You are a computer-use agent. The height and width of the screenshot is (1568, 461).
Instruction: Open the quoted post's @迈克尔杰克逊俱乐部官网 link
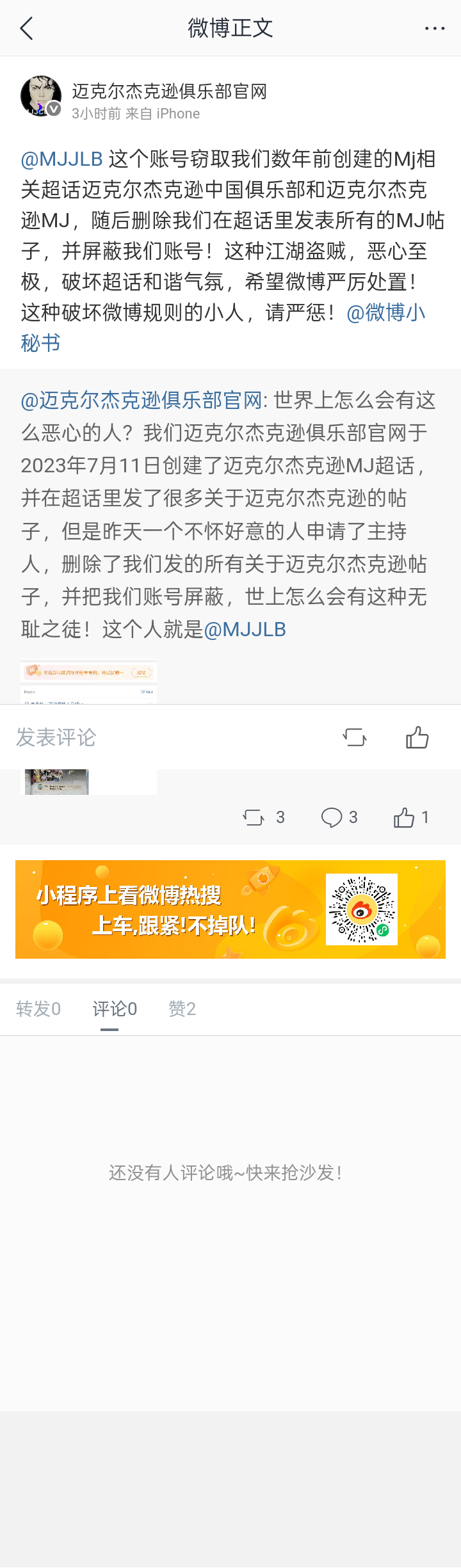tap(142, 401)
